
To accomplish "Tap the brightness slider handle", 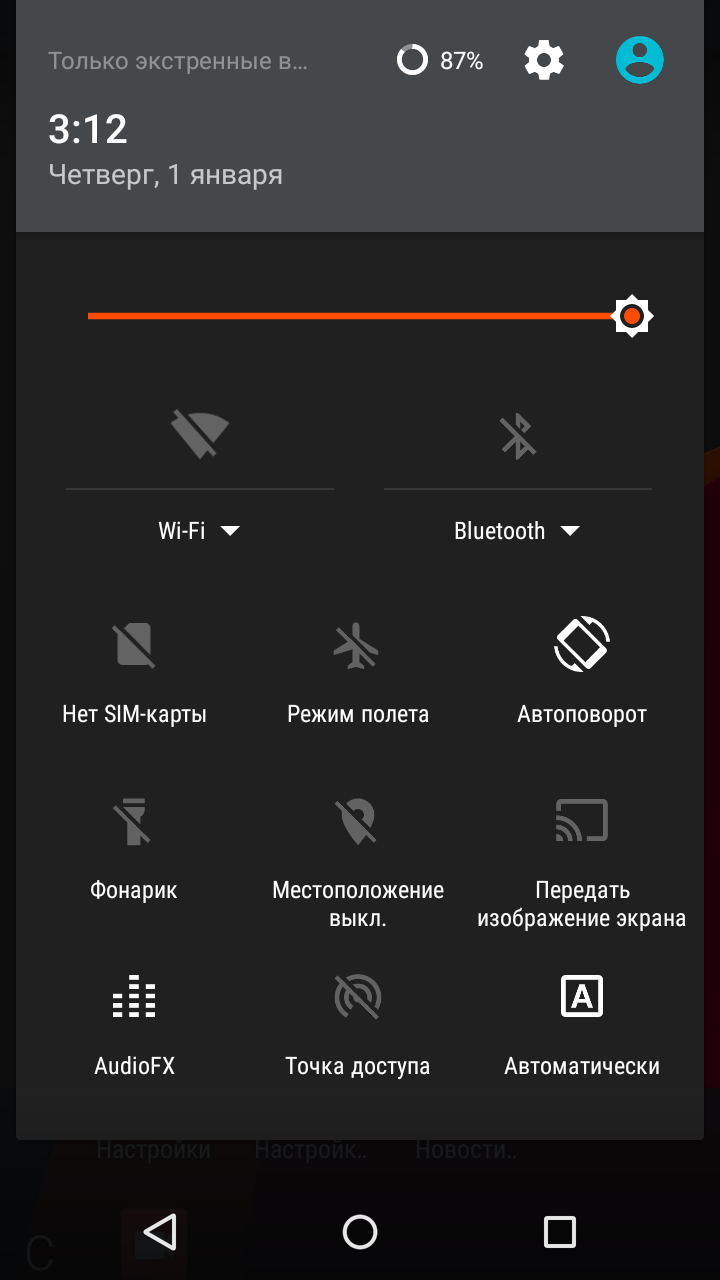I will [x=631, y=316].
